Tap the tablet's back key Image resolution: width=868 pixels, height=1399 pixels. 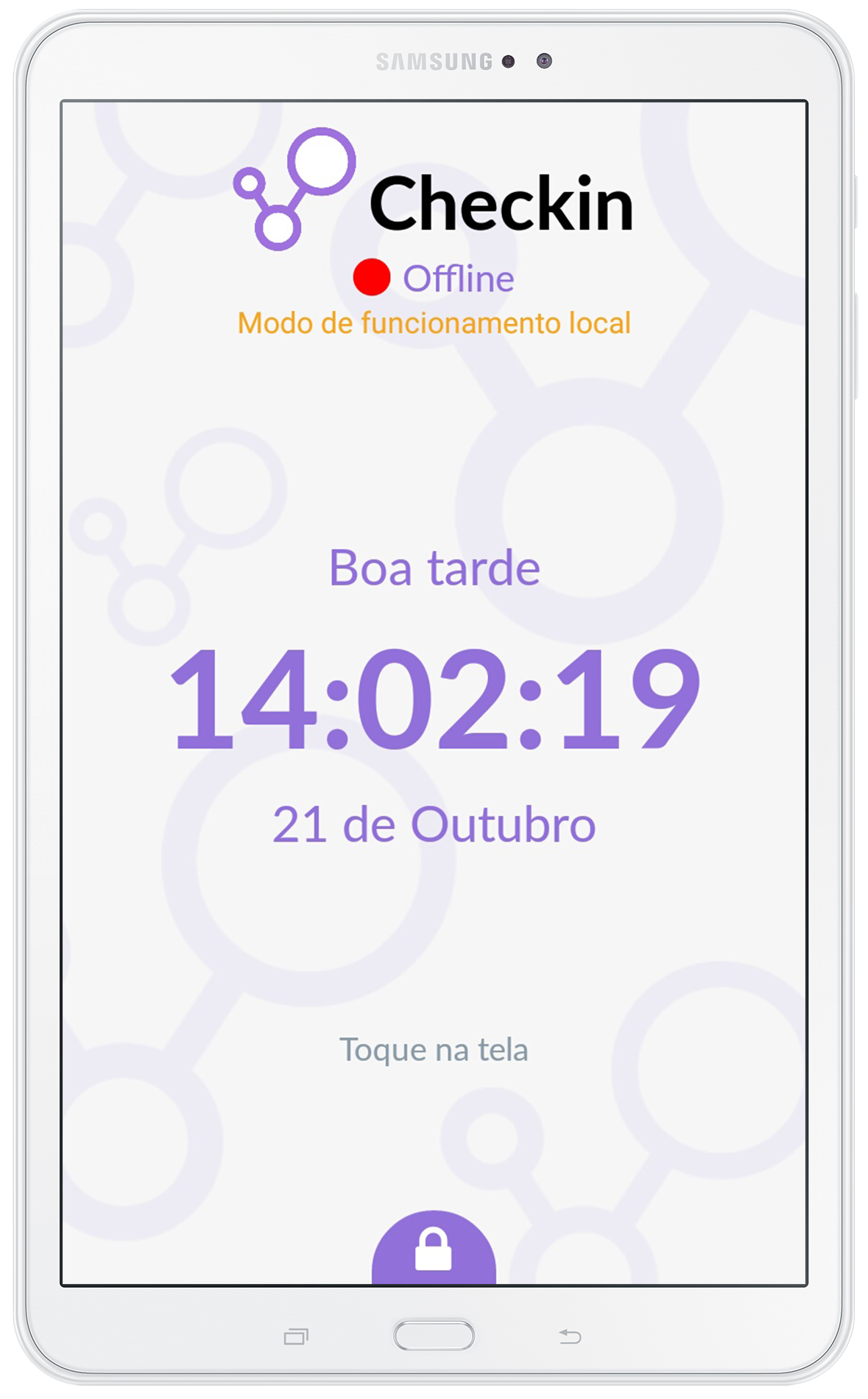(570, 1336)
